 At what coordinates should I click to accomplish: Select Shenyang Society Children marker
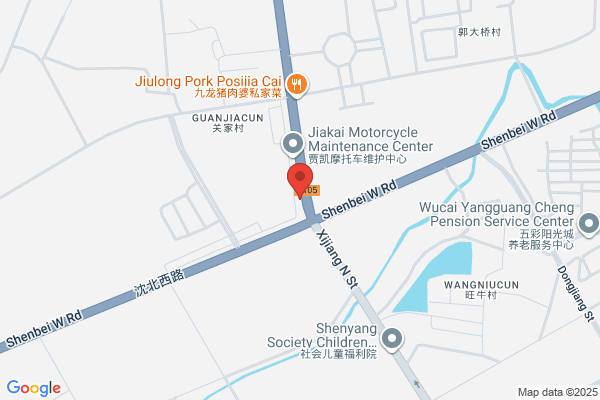tap(392, 339)
